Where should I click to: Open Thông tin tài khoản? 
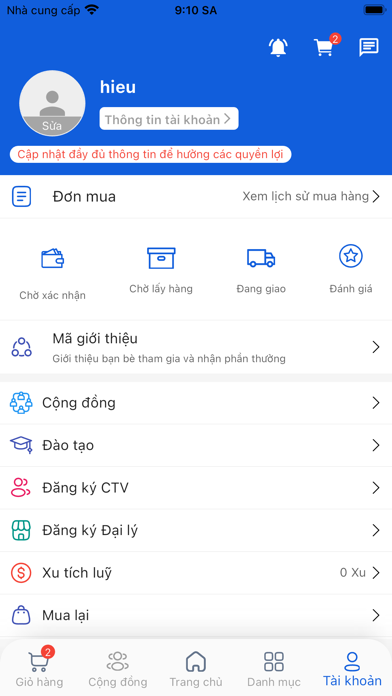(x=169, y=119)
